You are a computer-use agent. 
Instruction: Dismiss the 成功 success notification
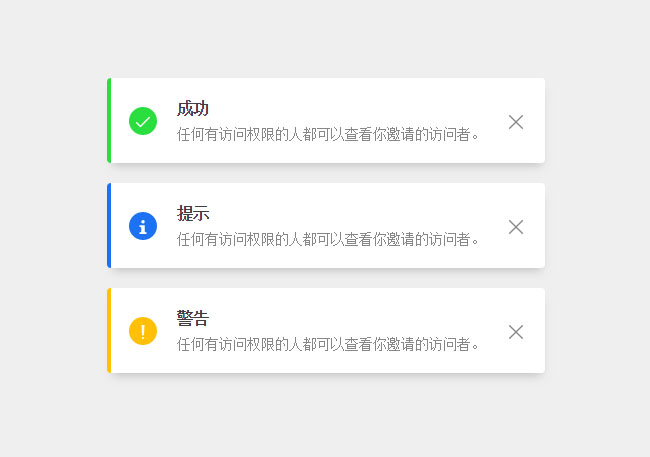pos(516,122)
